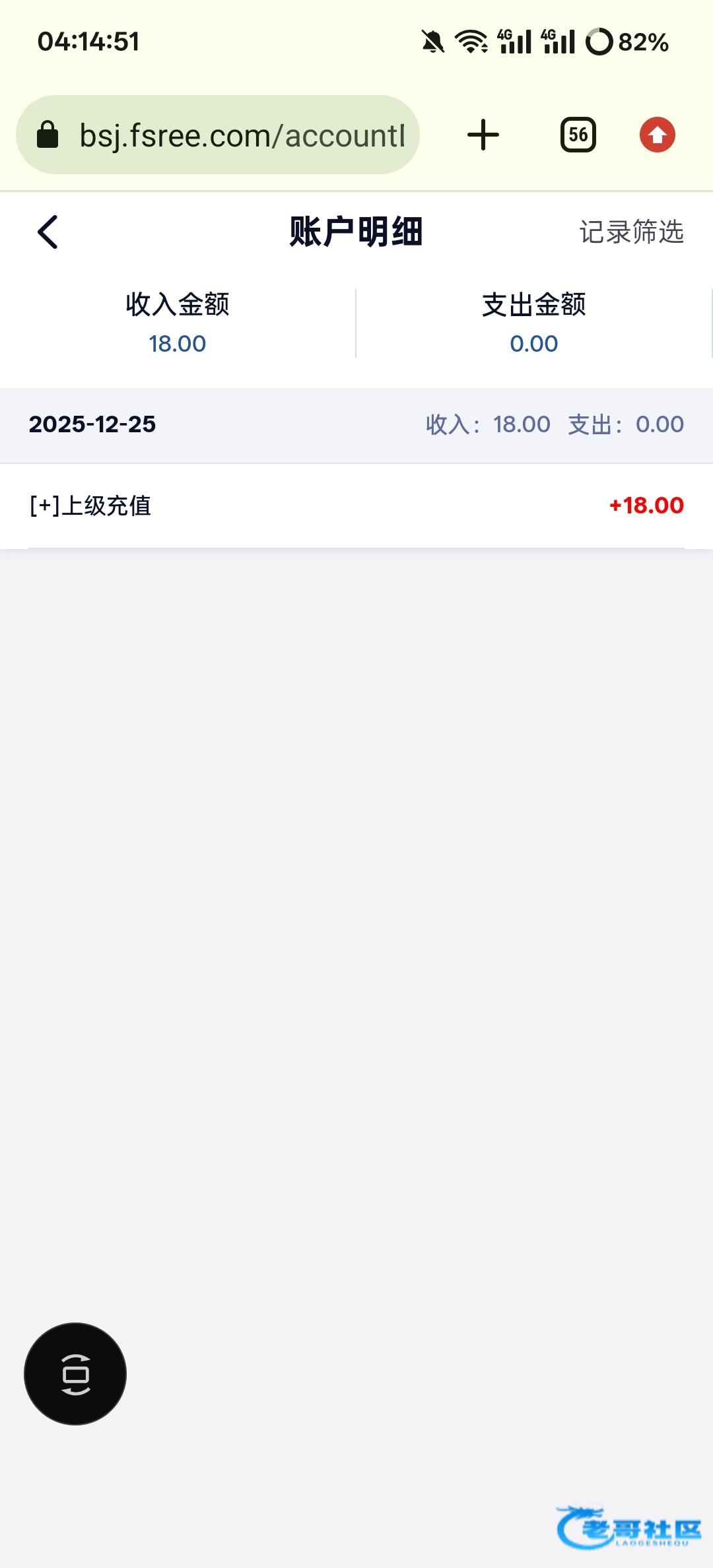Show the 56 open tabs

(x=578, y=135)
